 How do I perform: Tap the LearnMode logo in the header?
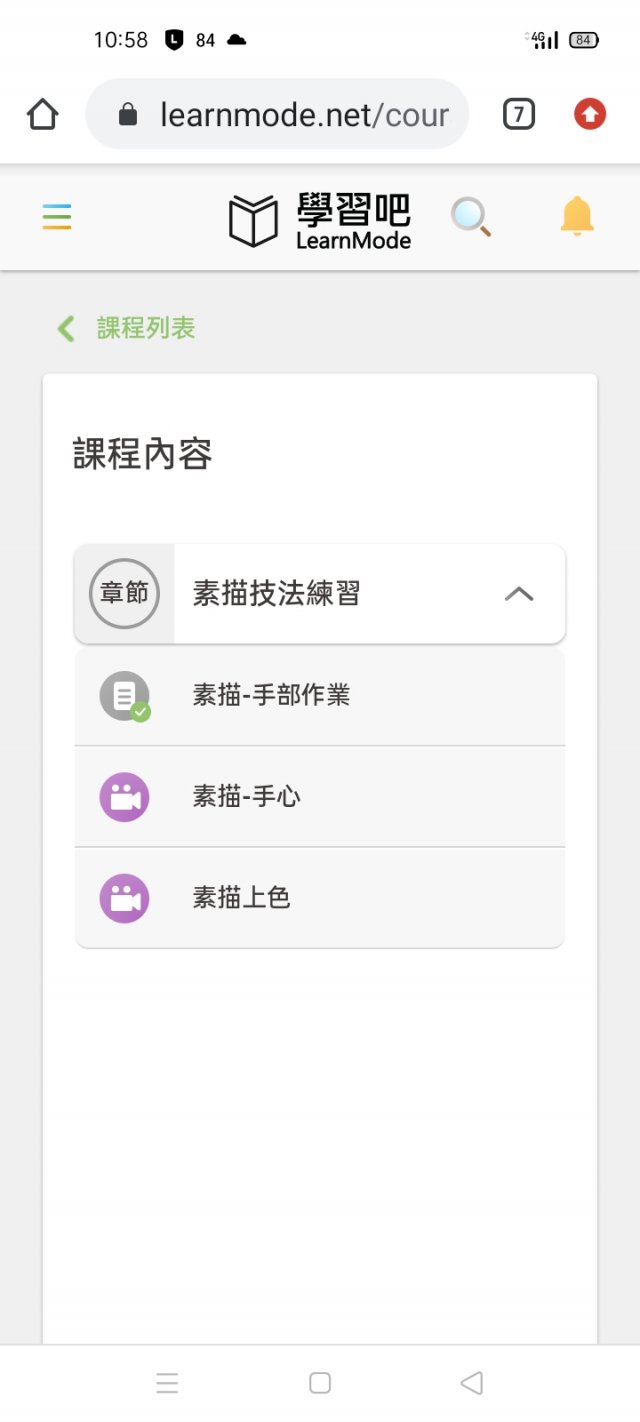(x=320, y=221)
